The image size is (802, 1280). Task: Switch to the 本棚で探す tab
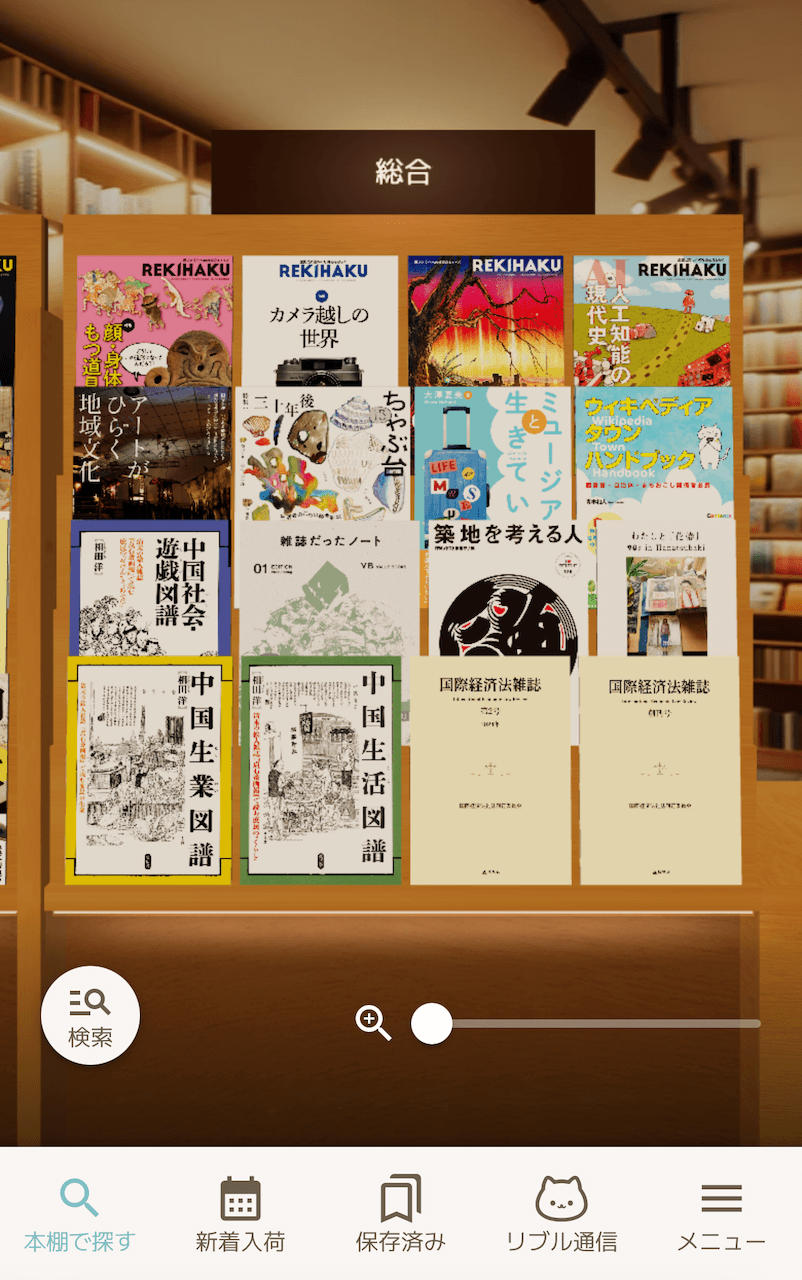pos(79,1215)
